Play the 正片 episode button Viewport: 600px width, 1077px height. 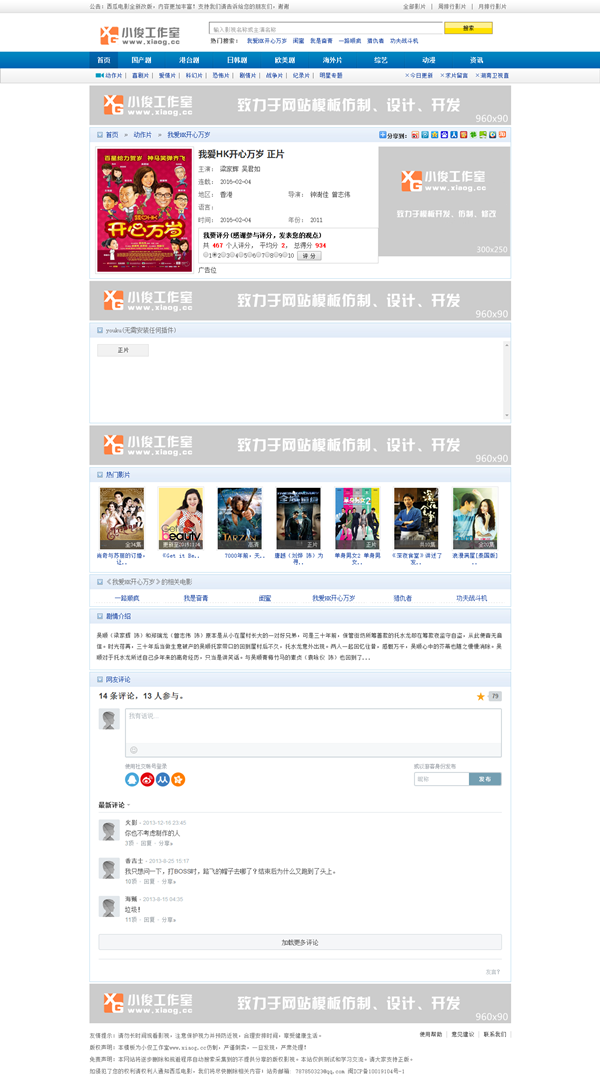(123, 351)
